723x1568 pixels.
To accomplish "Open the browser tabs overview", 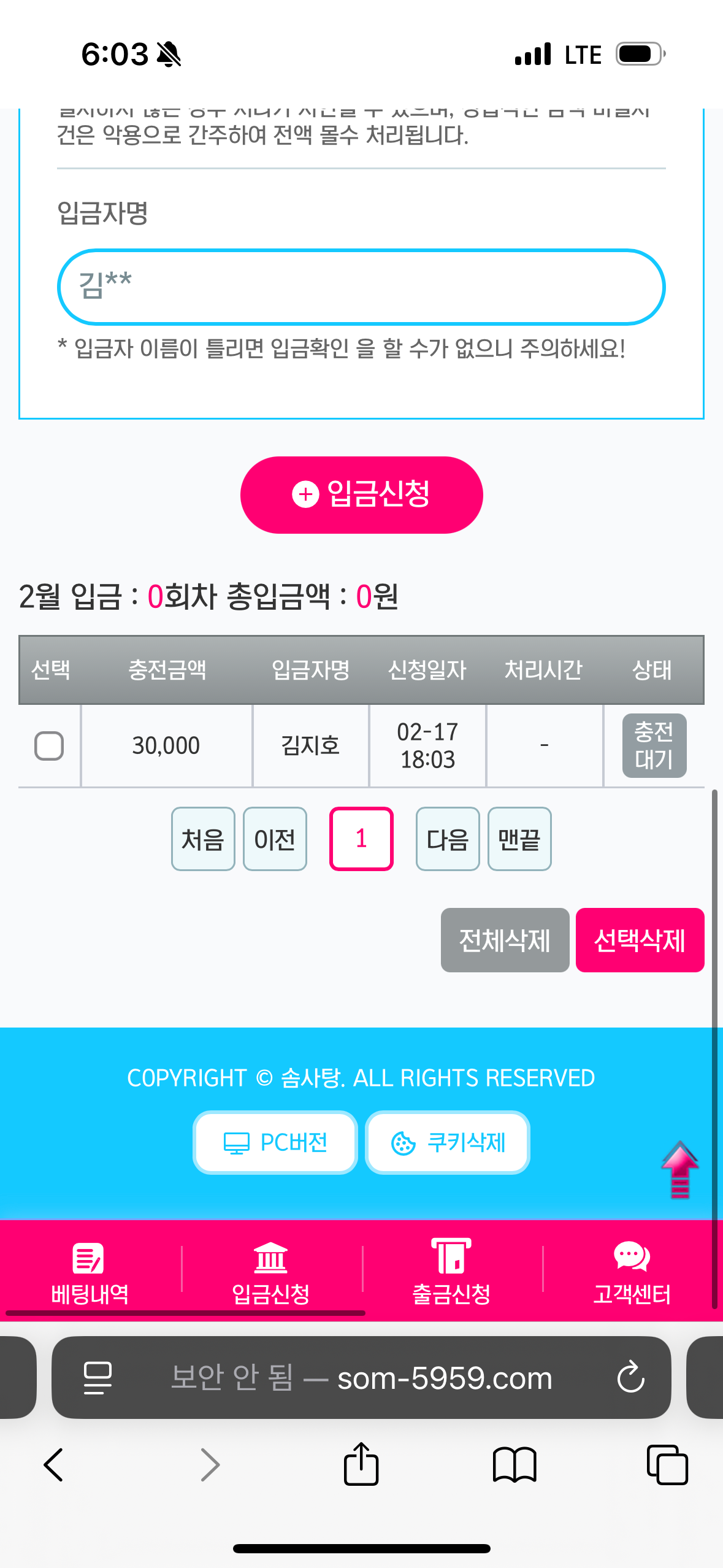I will 667,1464.
